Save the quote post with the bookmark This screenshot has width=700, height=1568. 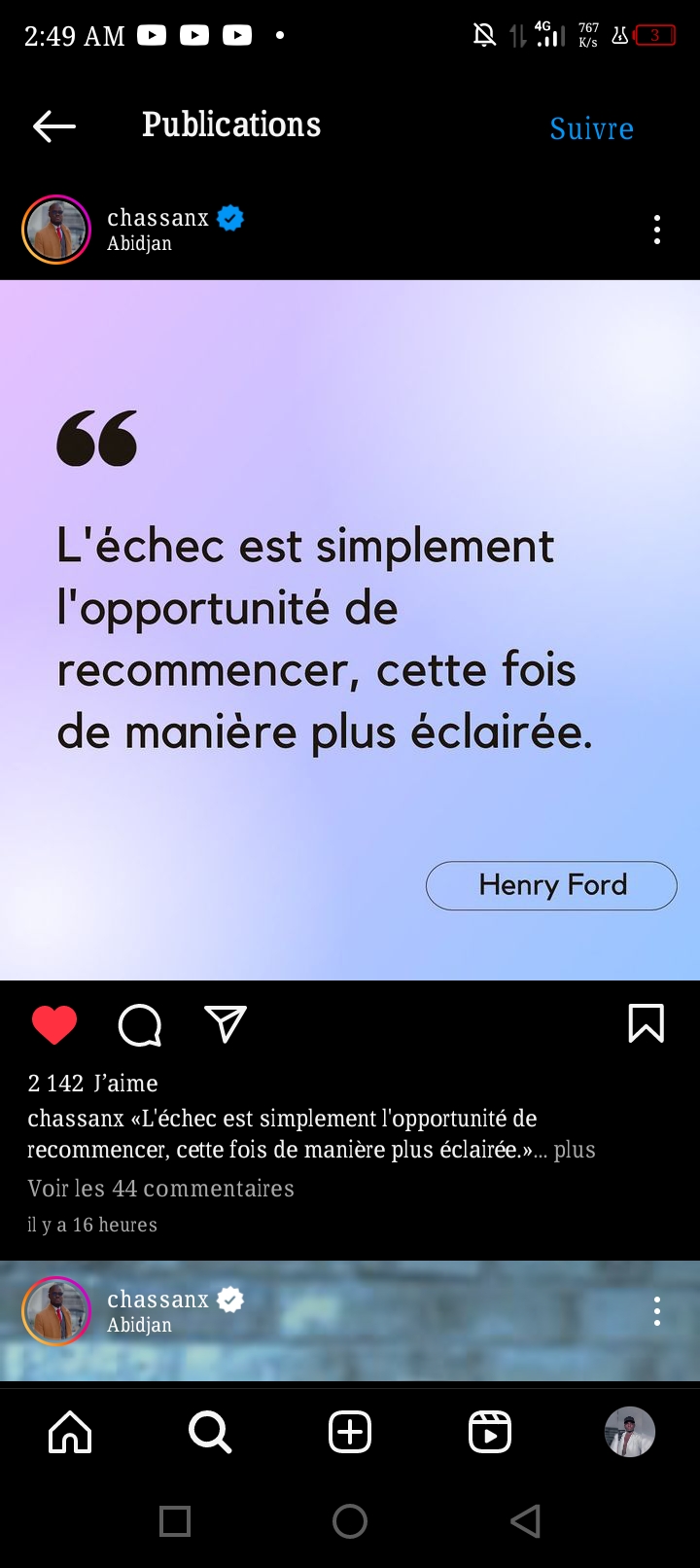point(647,1023)
